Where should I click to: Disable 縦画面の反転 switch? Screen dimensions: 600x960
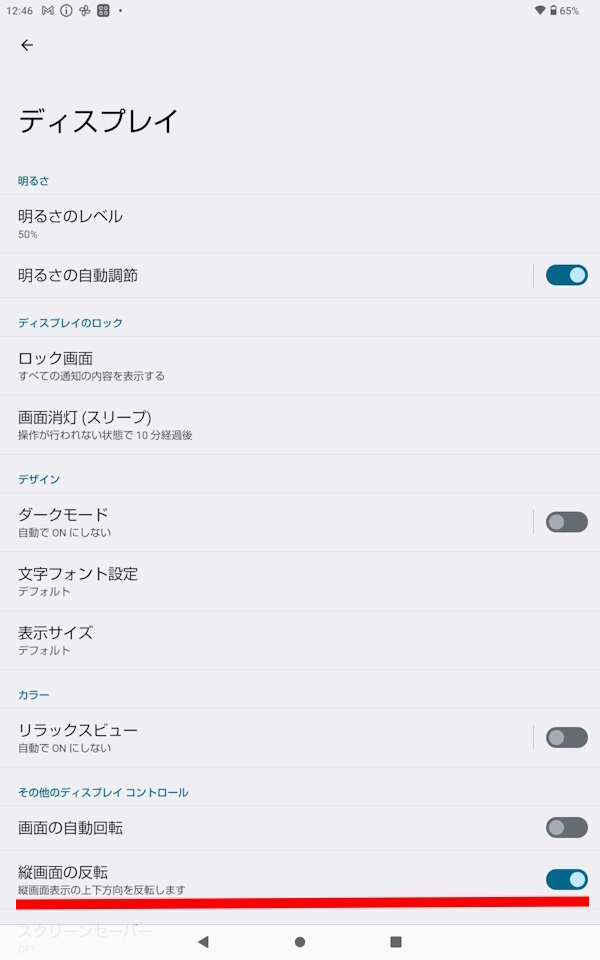click(x=566, y=880)
